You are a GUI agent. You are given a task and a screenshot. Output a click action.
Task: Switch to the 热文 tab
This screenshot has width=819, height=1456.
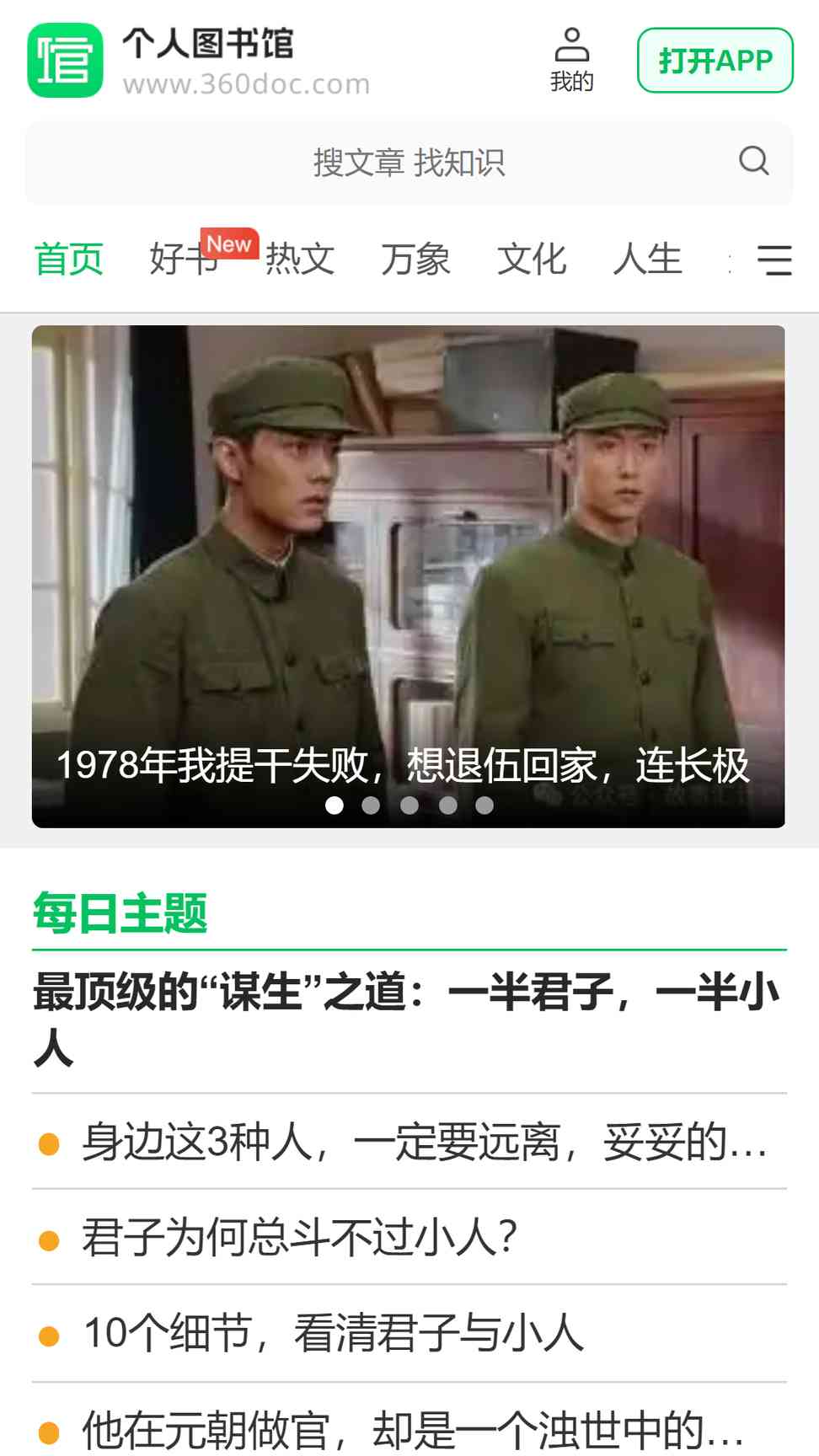tap(300, 259)
